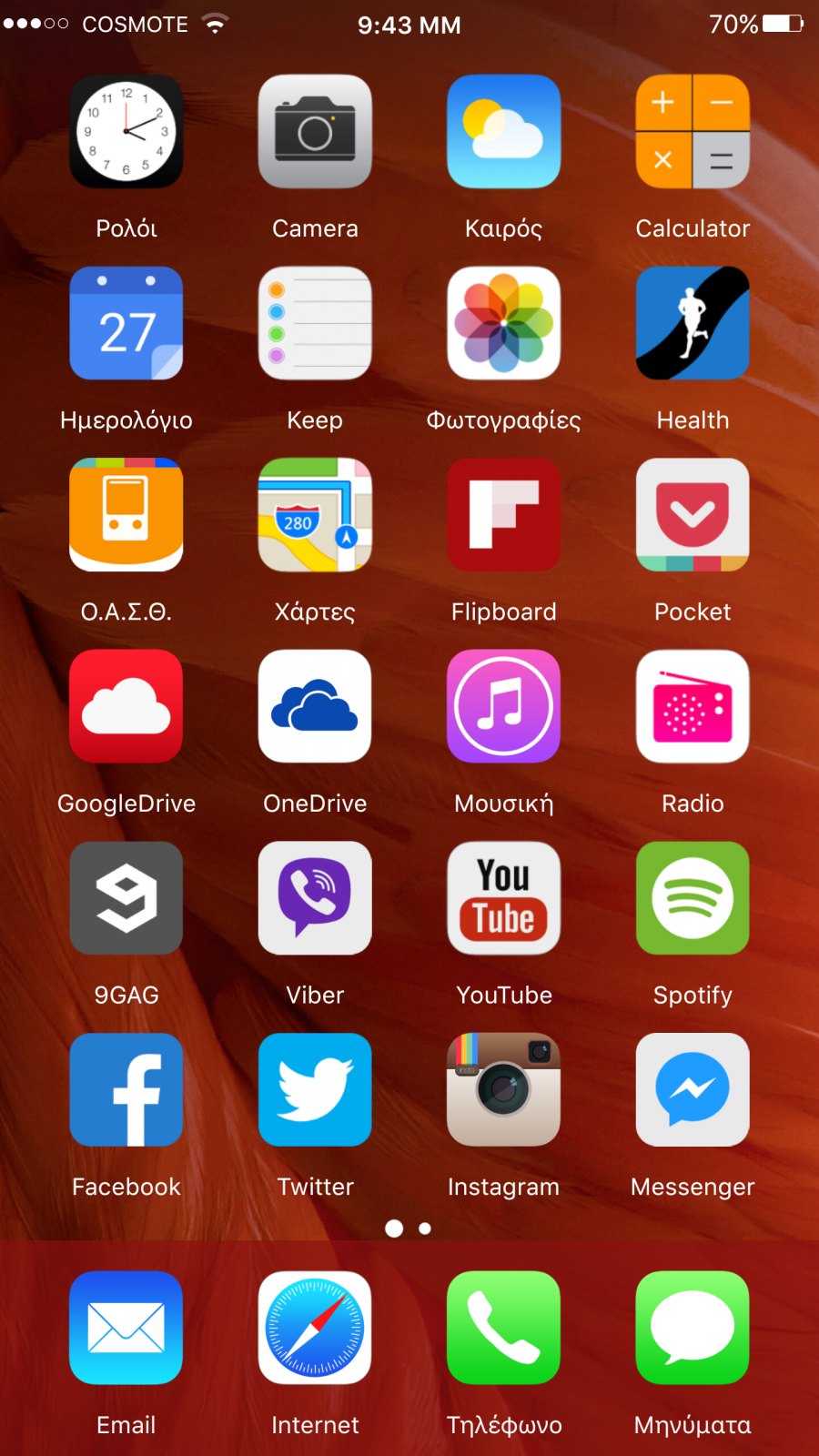Image resolution: width=819 pixels, height=1456 pixels.
Task: Launch the Ο.Α.Σ.Θ. app
Action: (x=126, y=515)
